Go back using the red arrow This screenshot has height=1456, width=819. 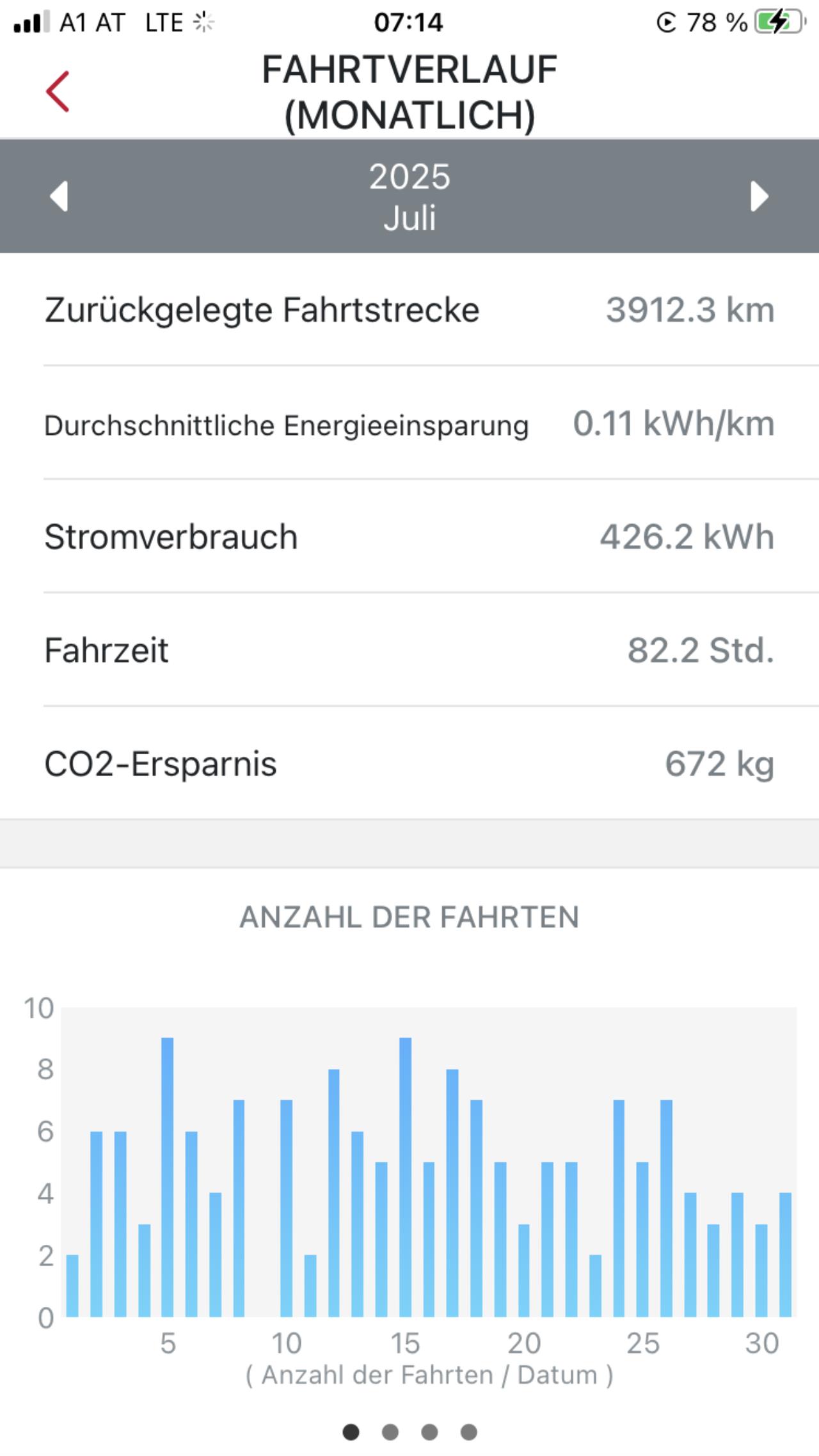58,92
